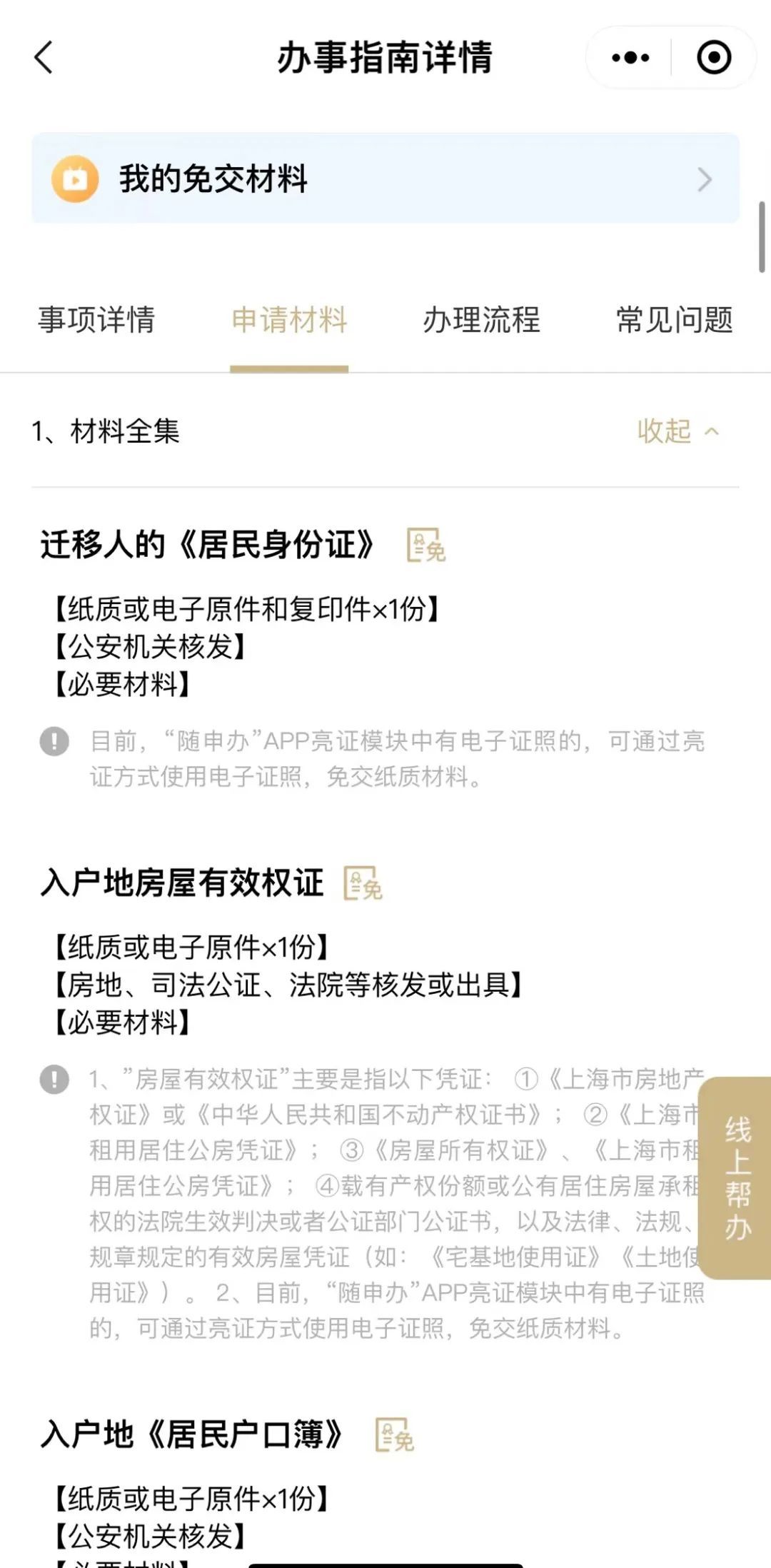This screenshot has height=1568, width=771.
Task: Tap exemption icon beside 入户地房屋有效权证
Action: click(x=363, y=883)
